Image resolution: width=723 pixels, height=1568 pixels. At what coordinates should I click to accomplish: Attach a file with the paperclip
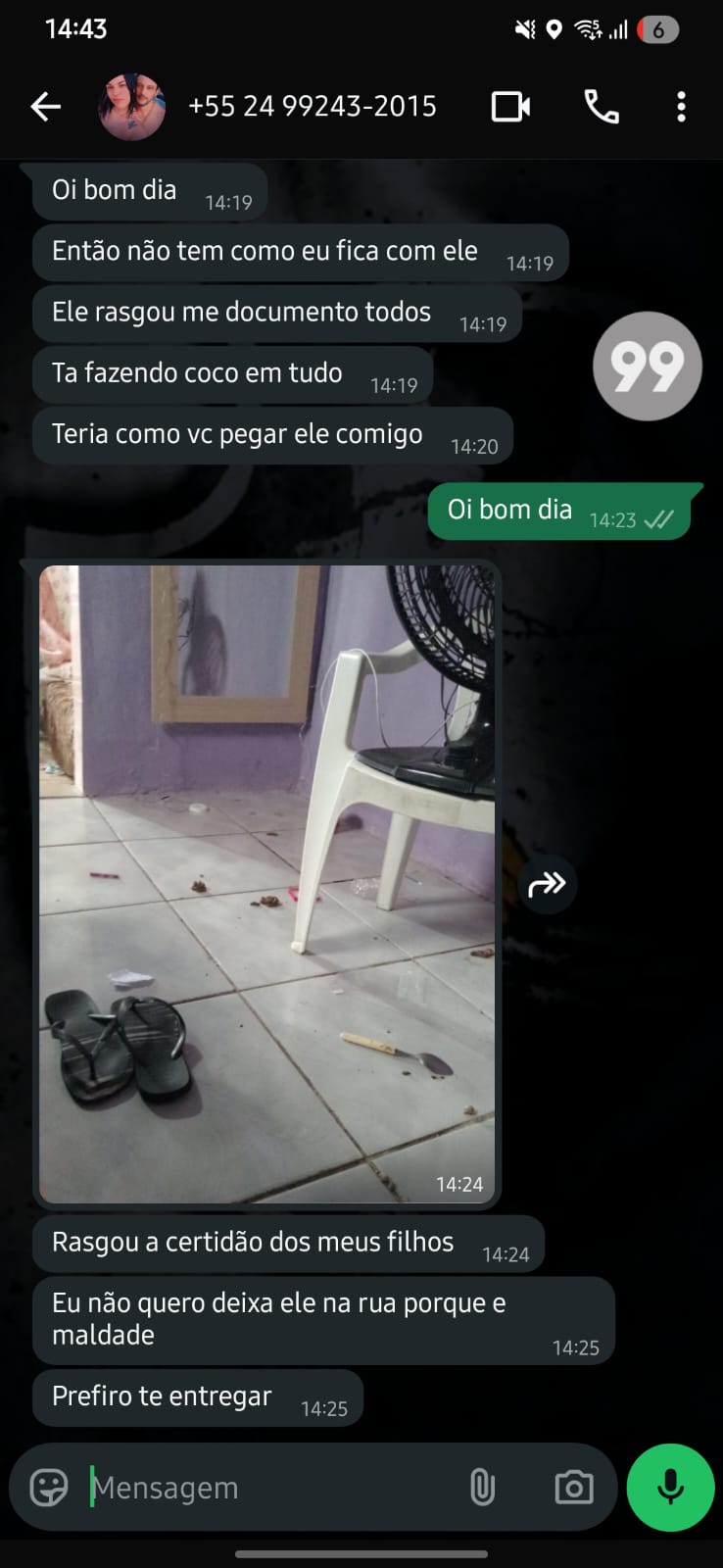[481, 1488]
